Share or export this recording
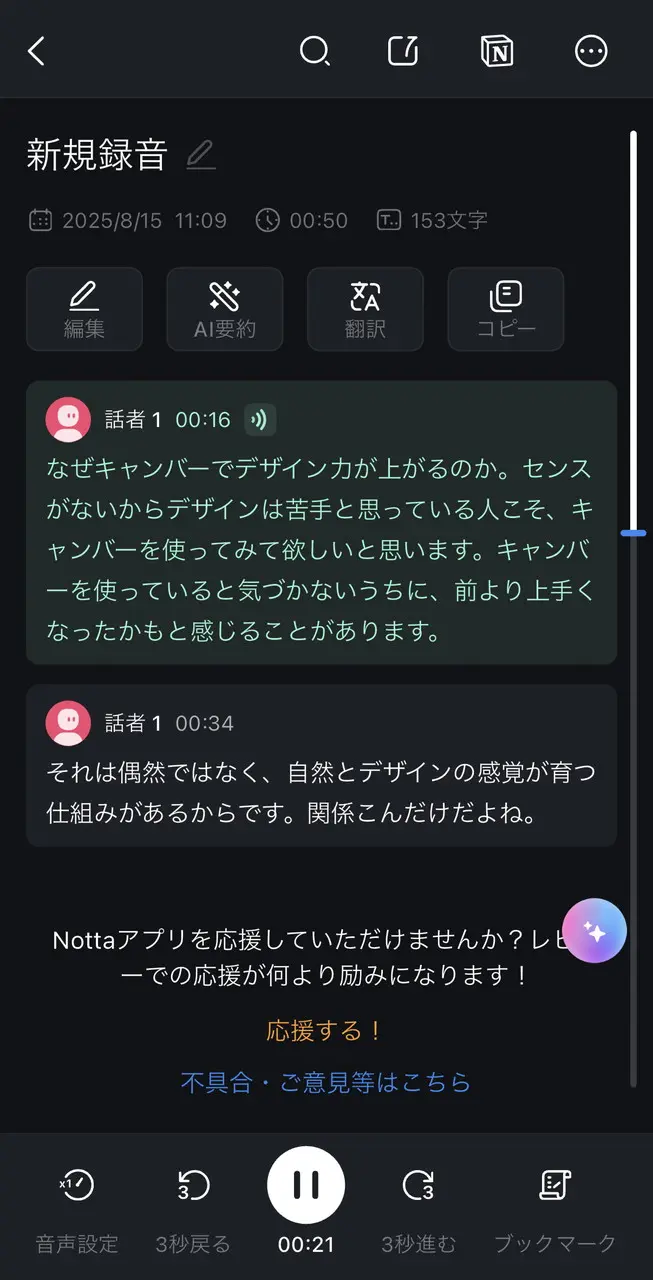This screenshot has height=1280, width=653. tap(403, 51)
